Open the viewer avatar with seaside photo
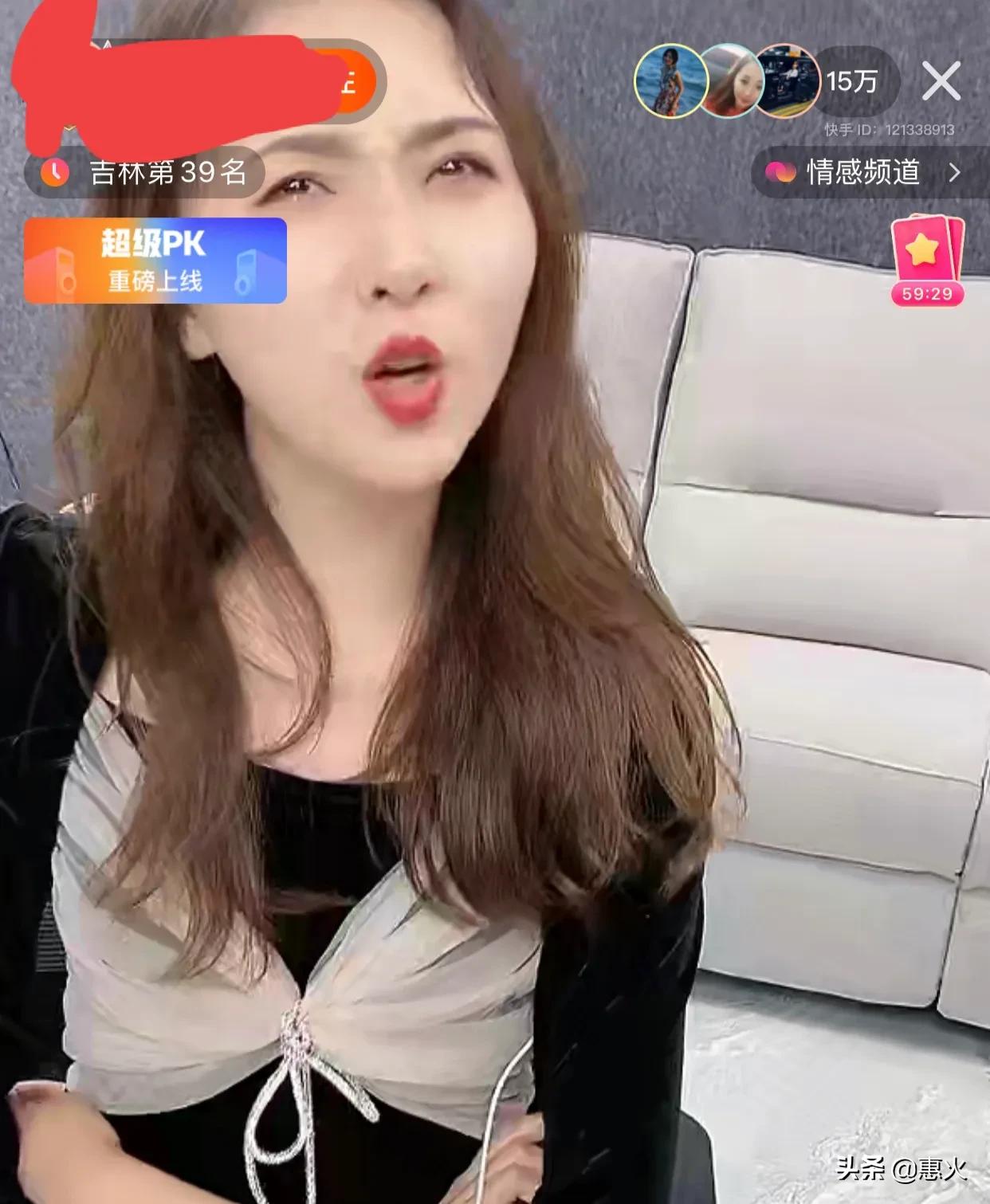Screen dimensions: 990x1204 coord(670,81)
